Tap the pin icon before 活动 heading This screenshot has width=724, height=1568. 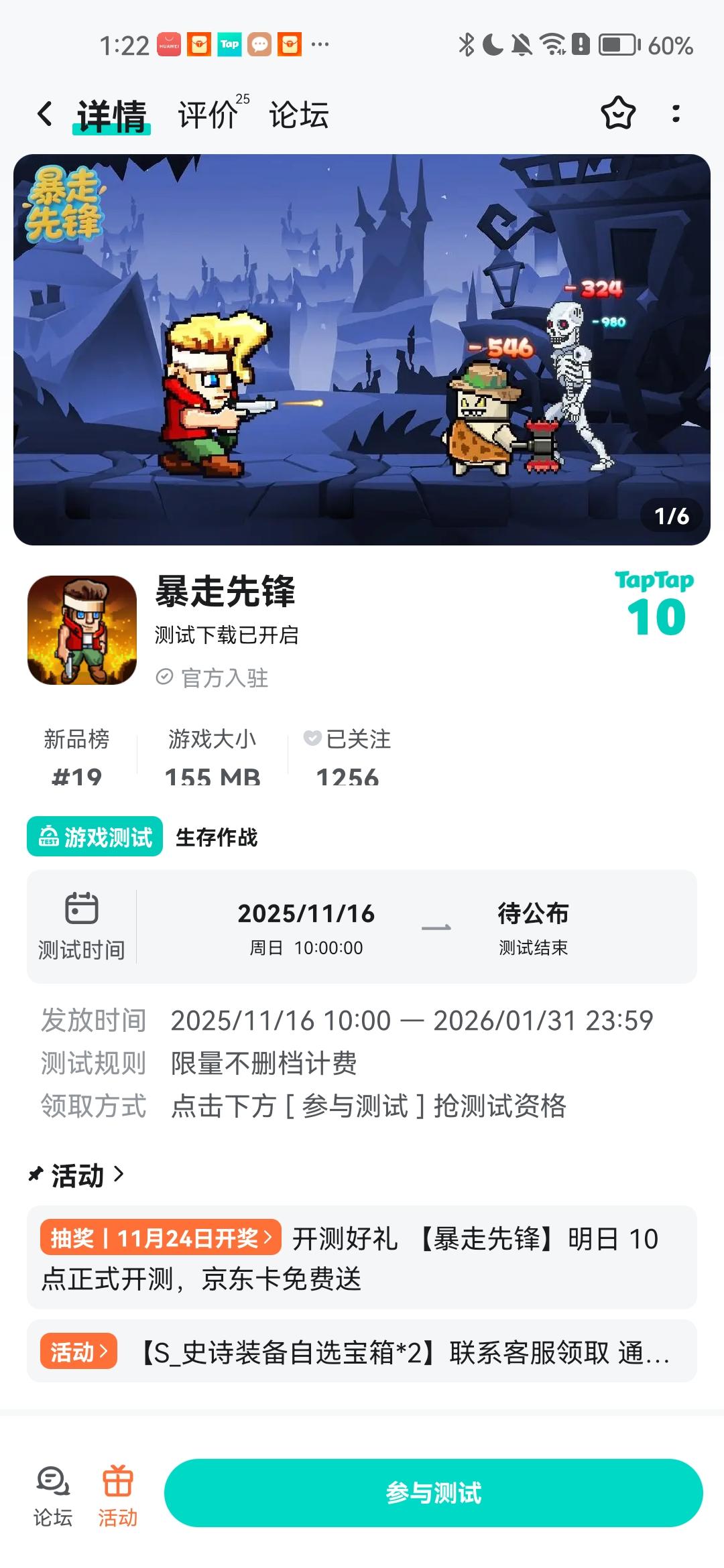[35, 1174]
